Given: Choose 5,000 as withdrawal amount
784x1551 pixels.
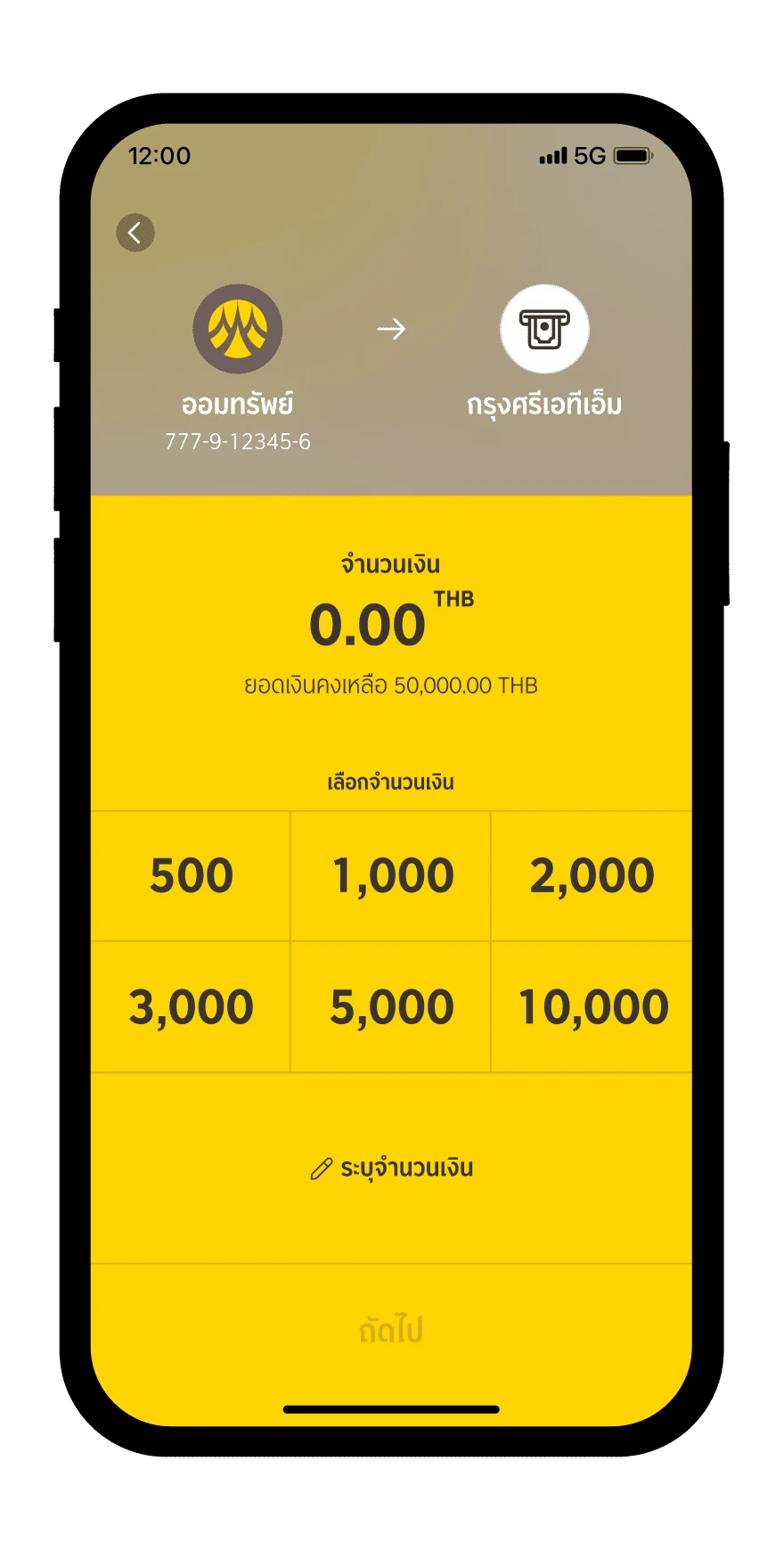Looking at the screenshot, I should [x=391, y=1007].
